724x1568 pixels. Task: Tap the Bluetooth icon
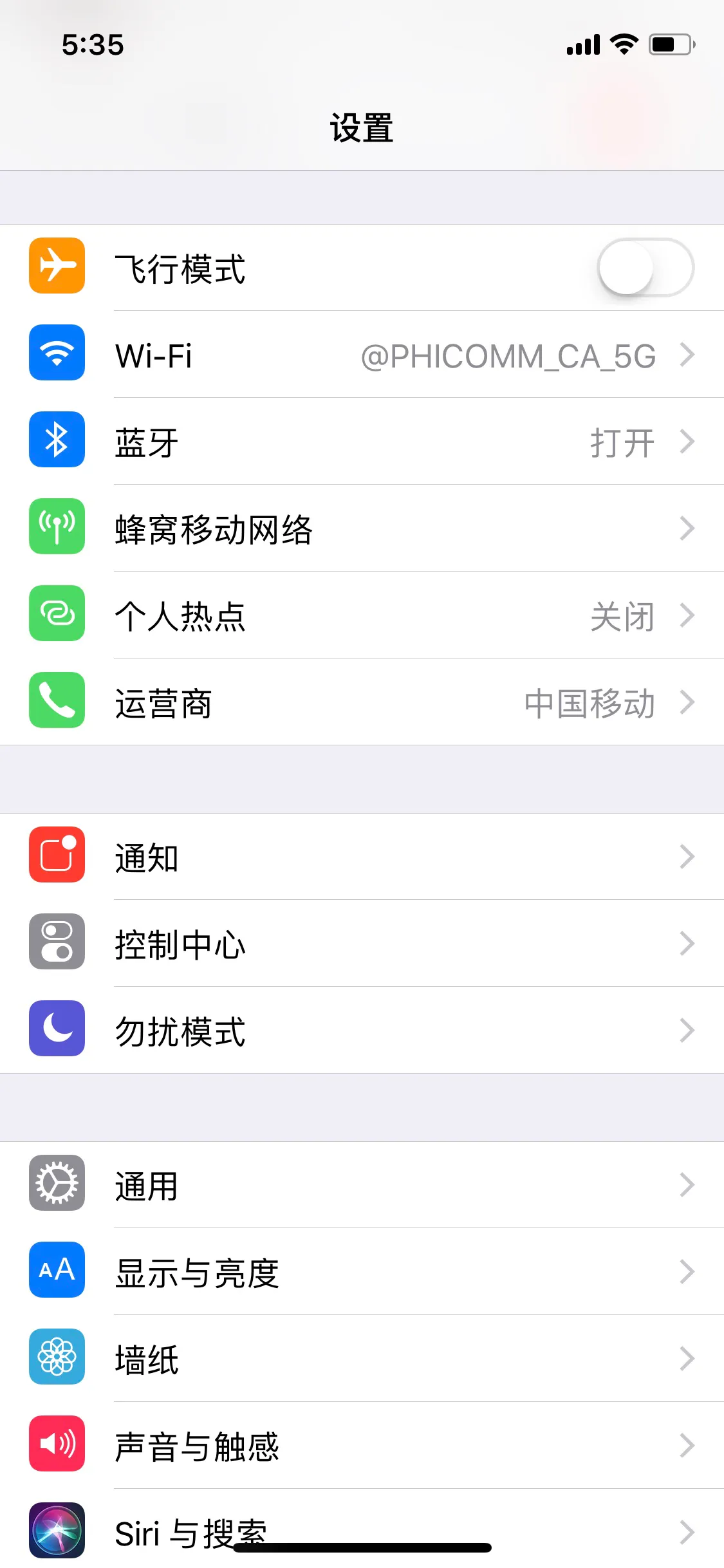click(x=56, y=441)
